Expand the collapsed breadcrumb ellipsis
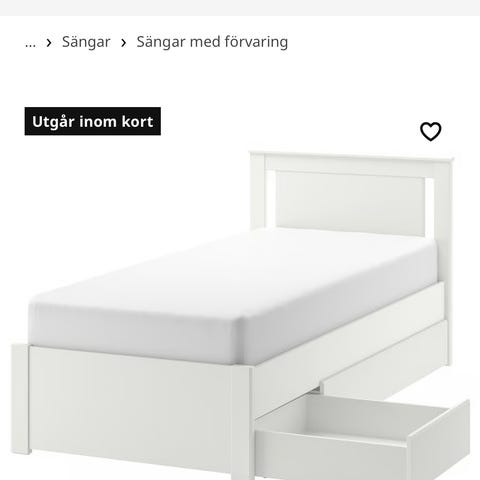This screenshot has width=480, height=480. pos(30,43)
